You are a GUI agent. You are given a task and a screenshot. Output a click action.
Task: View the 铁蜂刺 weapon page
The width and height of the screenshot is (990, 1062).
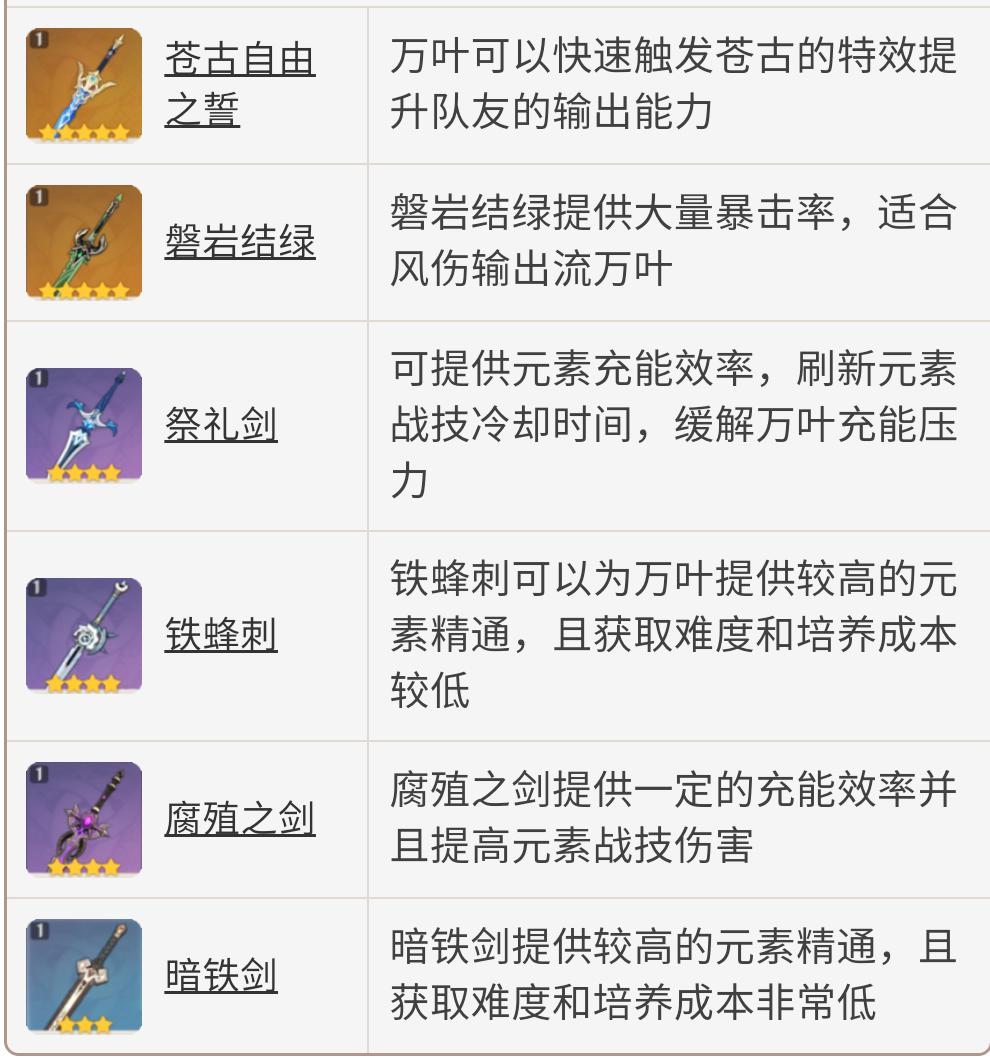point(220,635)
